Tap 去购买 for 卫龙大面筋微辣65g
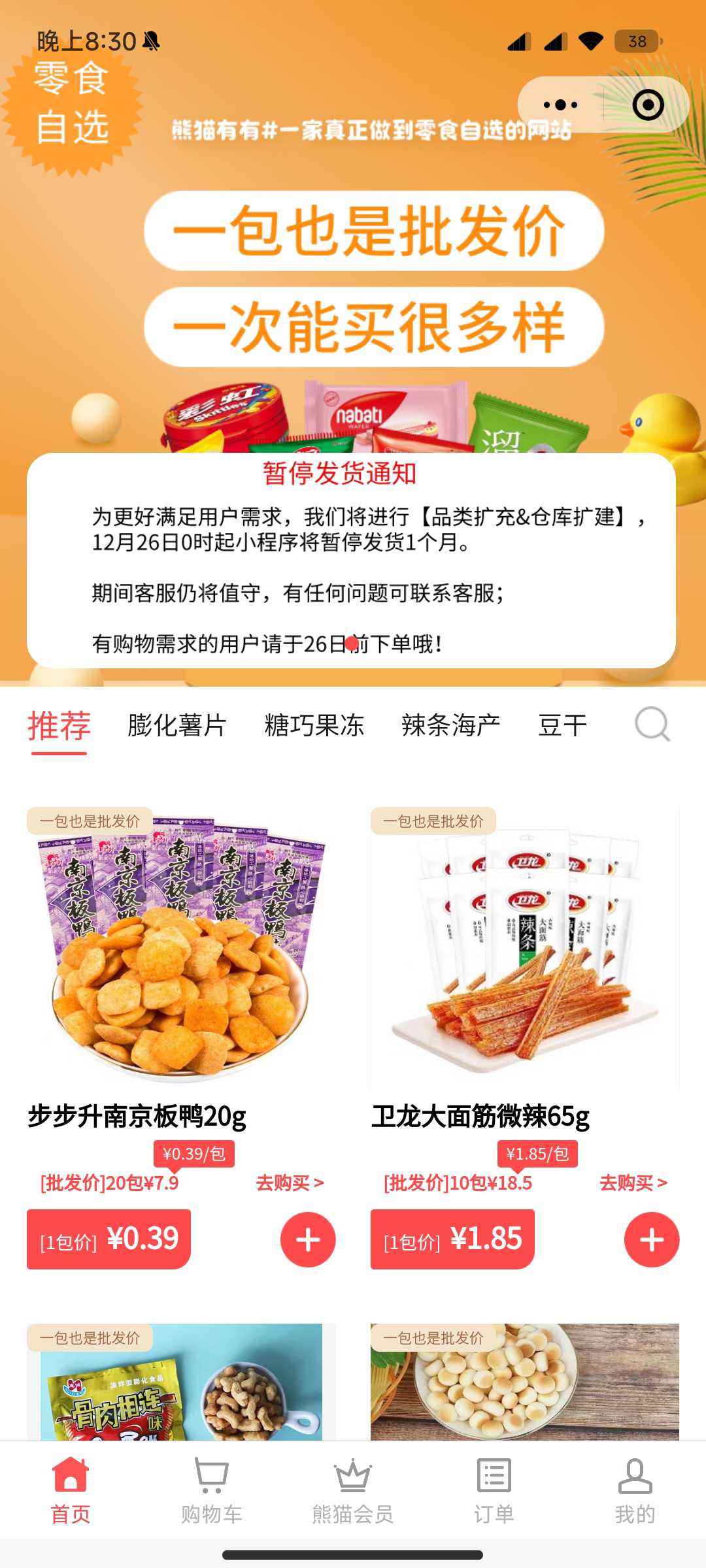706x1568 pixels. [x=633, y=1183]
